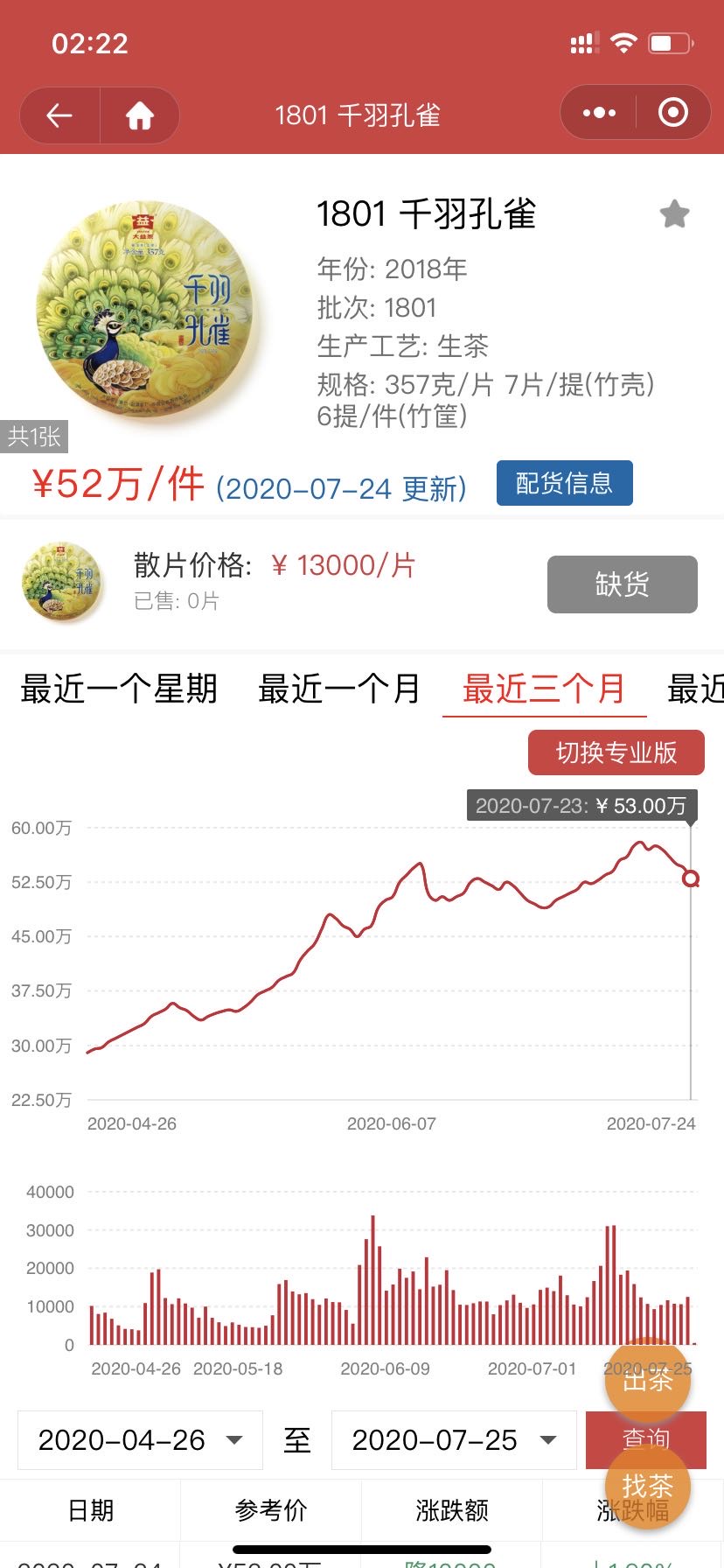Go back using the arrow button
The image size is (724, 1568).
[59, 115]
